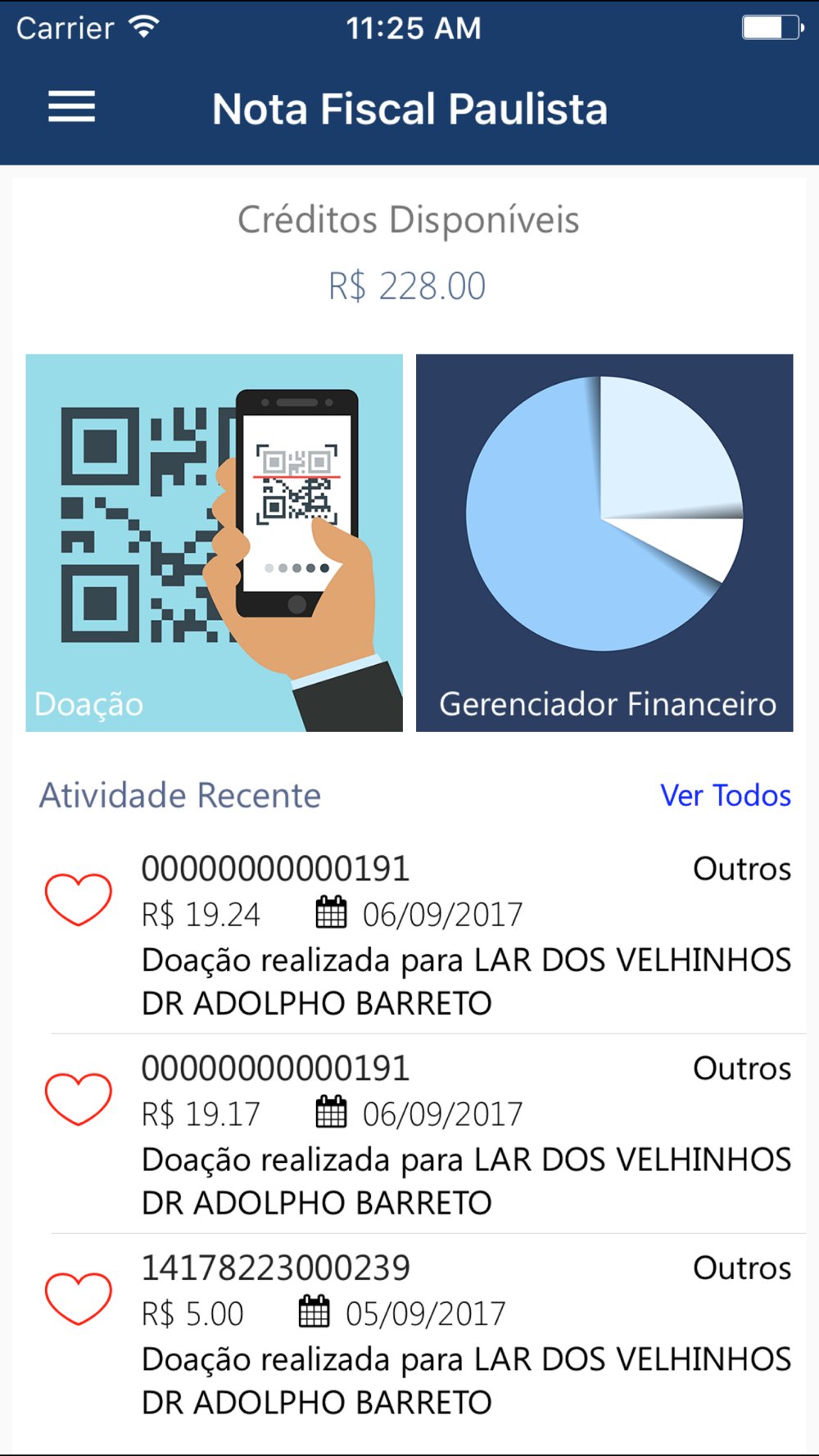Open Gerenciador Financeiro tile
The image size is (819, 1456).
[x=604, y=542]
